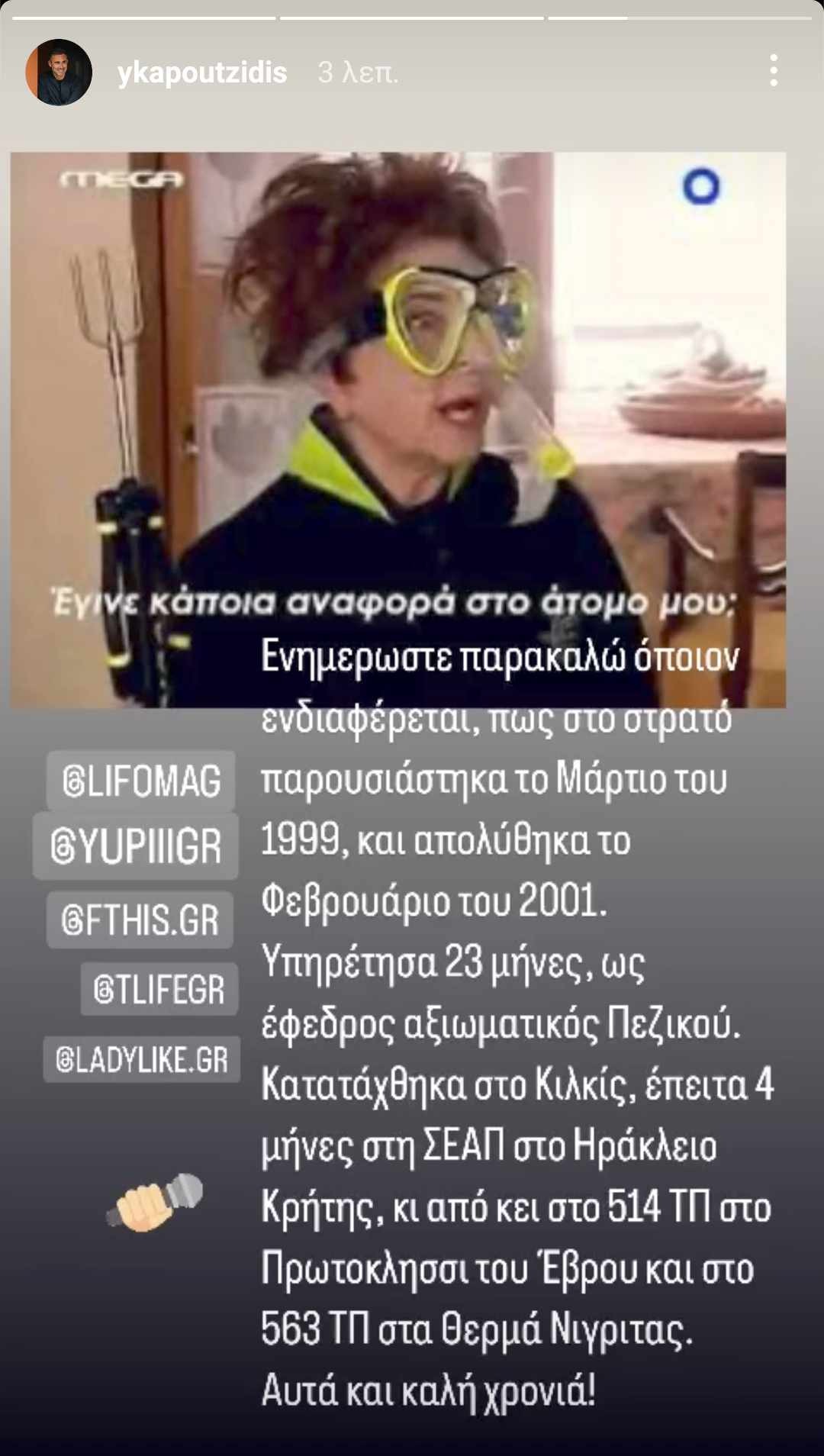
Task: Open the story overflow menu
Action: (x=774, y=71)
